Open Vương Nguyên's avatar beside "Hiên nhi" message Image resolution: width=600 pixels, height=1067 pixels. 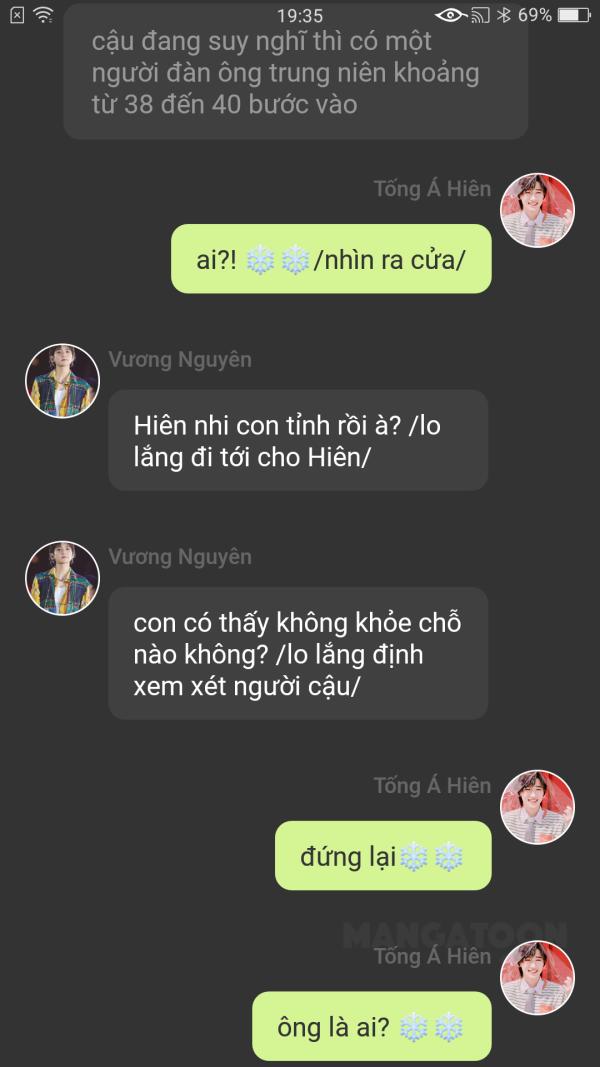63,381
